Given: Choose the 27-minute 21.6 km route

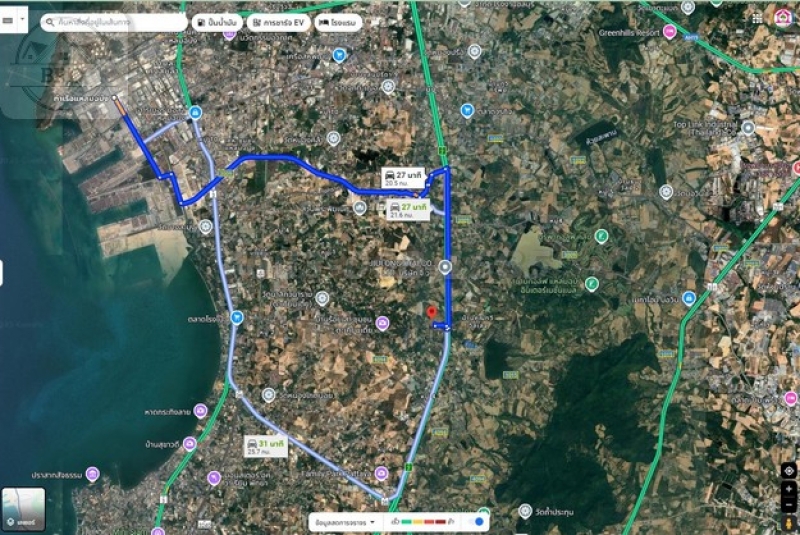Looking at the screenshot, I should [x=408, y=210].
